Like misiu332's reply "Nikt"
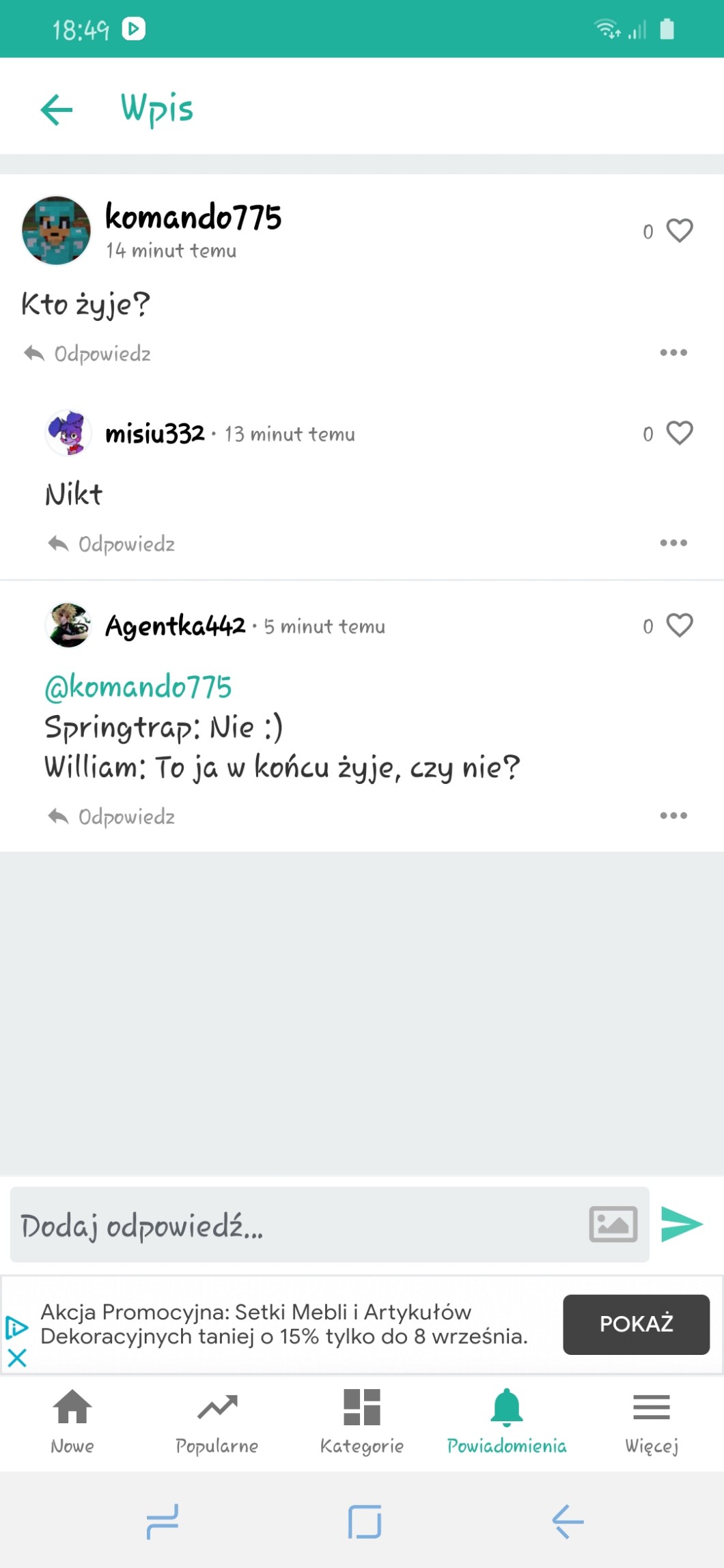The width and height of the screenshot is (724, 1568). click(679, 433)
